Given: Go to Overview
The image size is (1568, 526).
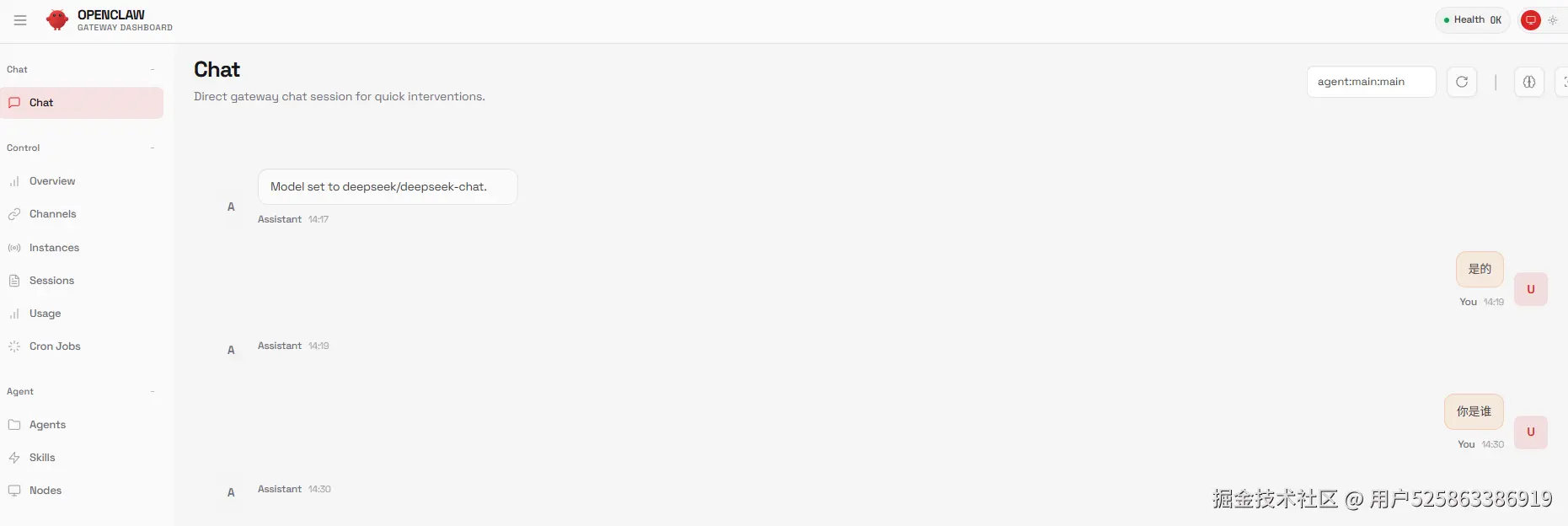Looking at the screenshot, I should [52, 181].
